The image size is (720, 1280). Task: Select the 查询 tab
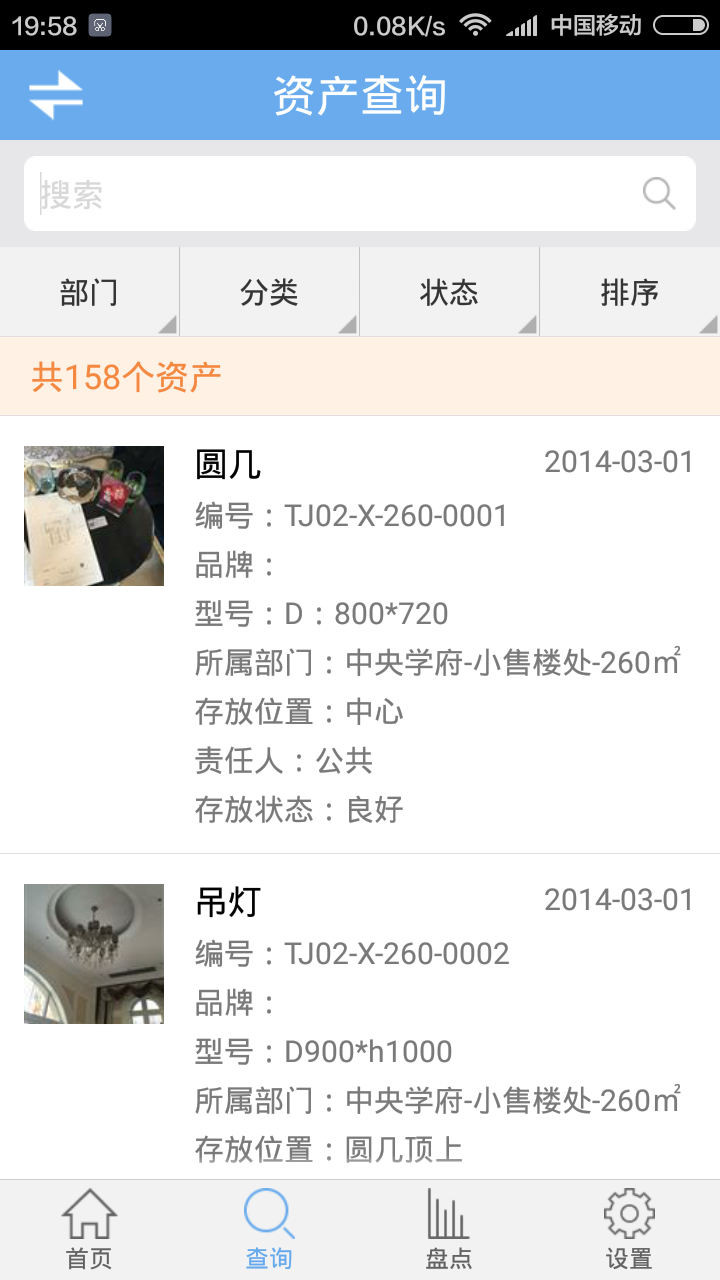pos(270,1230)
